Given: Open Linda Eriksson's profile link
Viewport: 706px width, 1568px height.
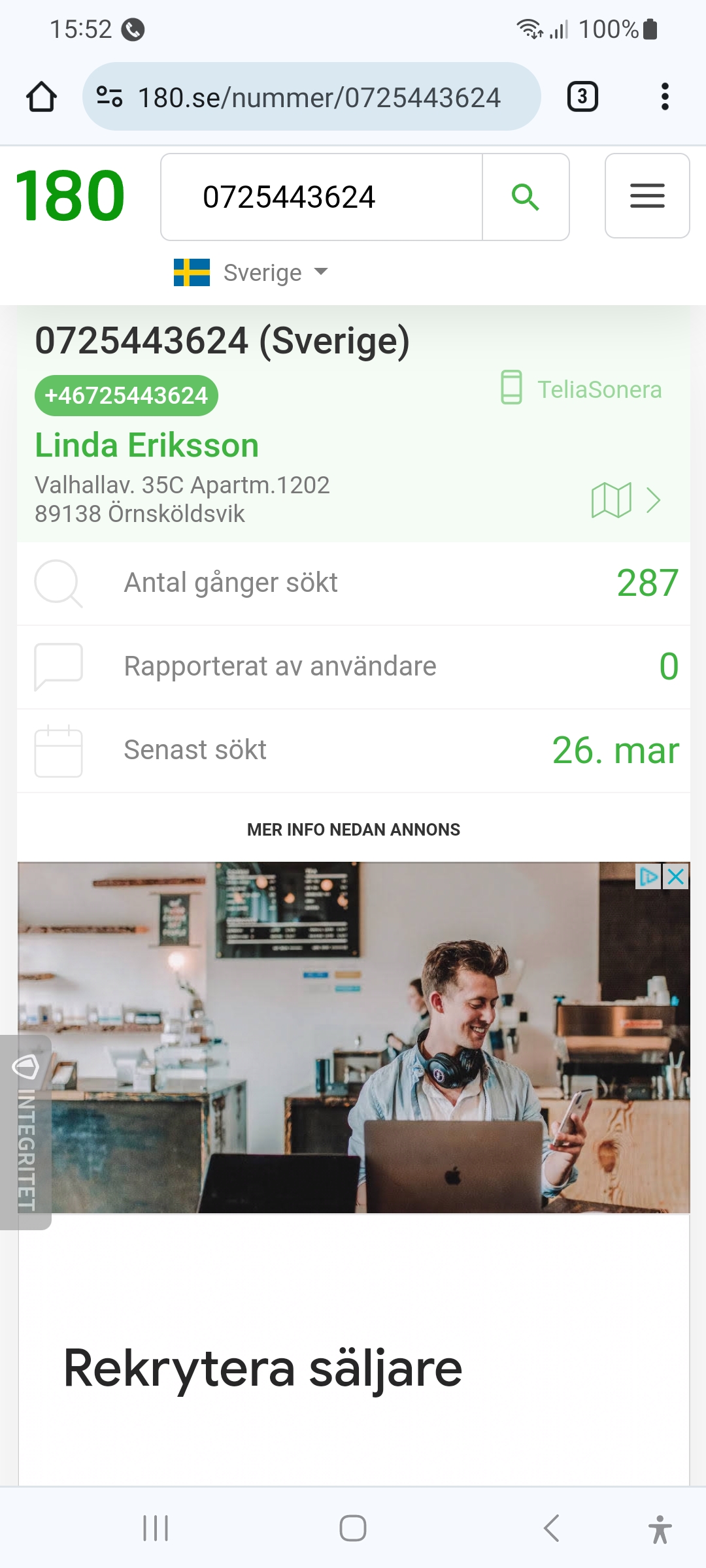Looking at the screenshot, I should coord(147,446).
